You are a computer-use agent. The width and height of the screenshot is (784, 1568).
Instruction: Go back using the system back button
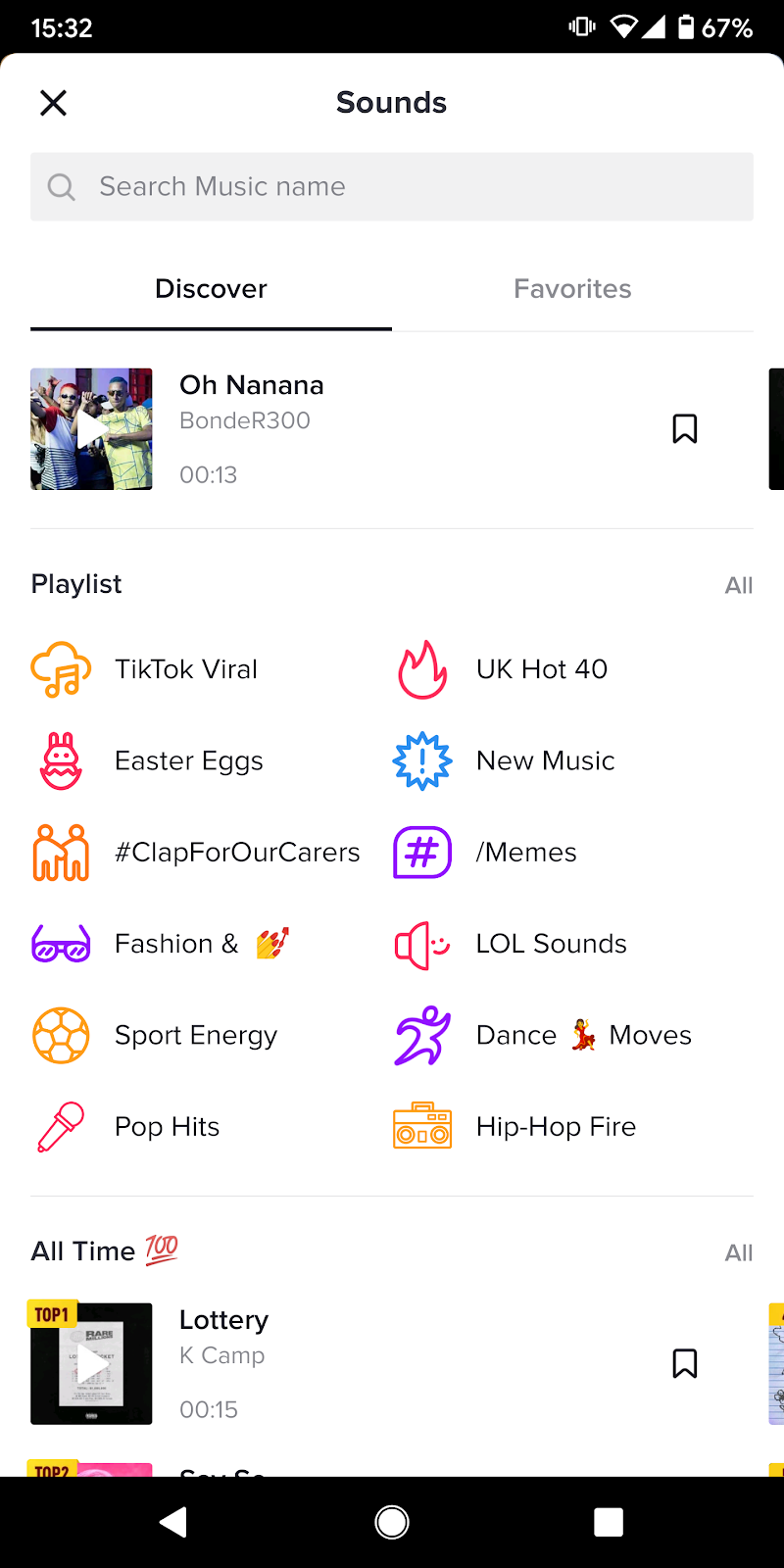174,1522
